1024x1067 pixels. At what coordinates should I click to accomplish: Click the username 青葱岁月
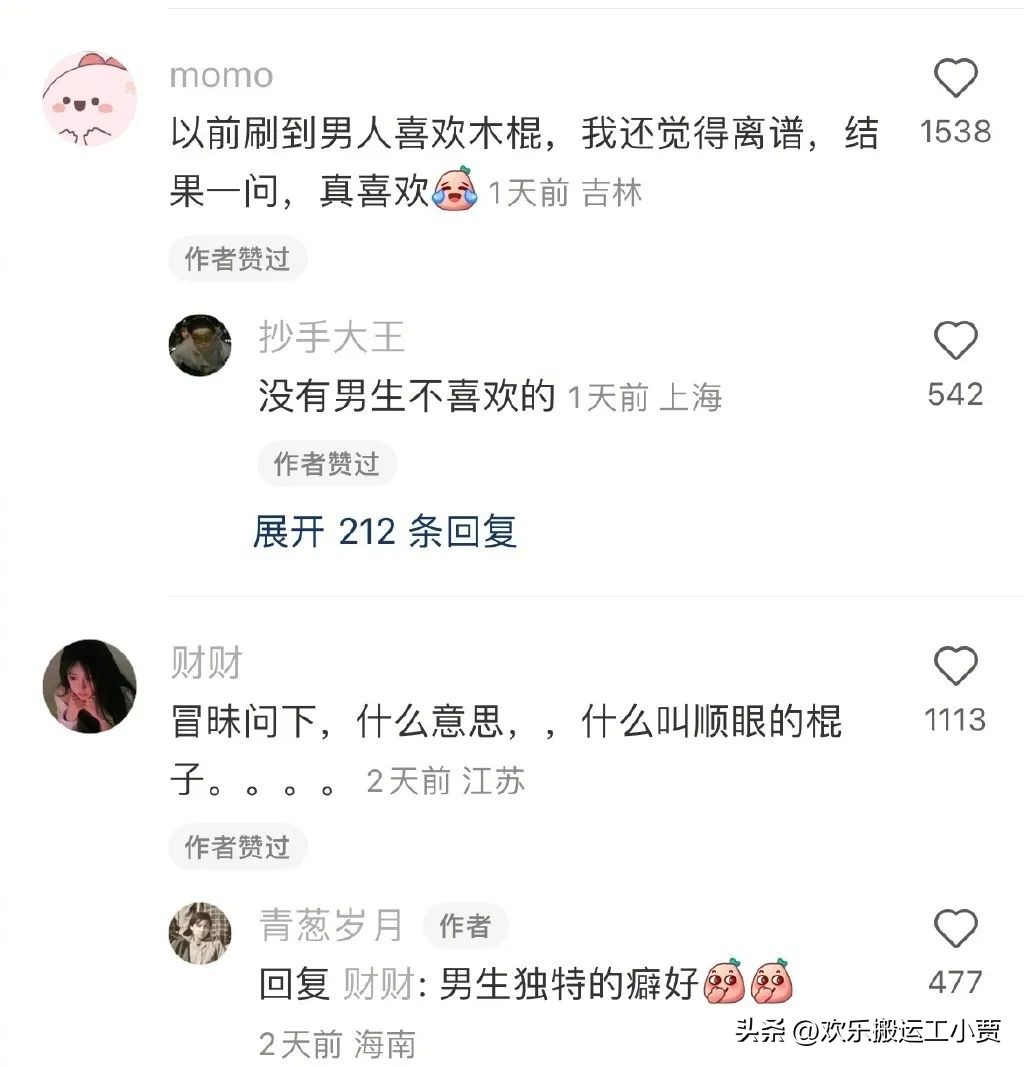point(328,926)
